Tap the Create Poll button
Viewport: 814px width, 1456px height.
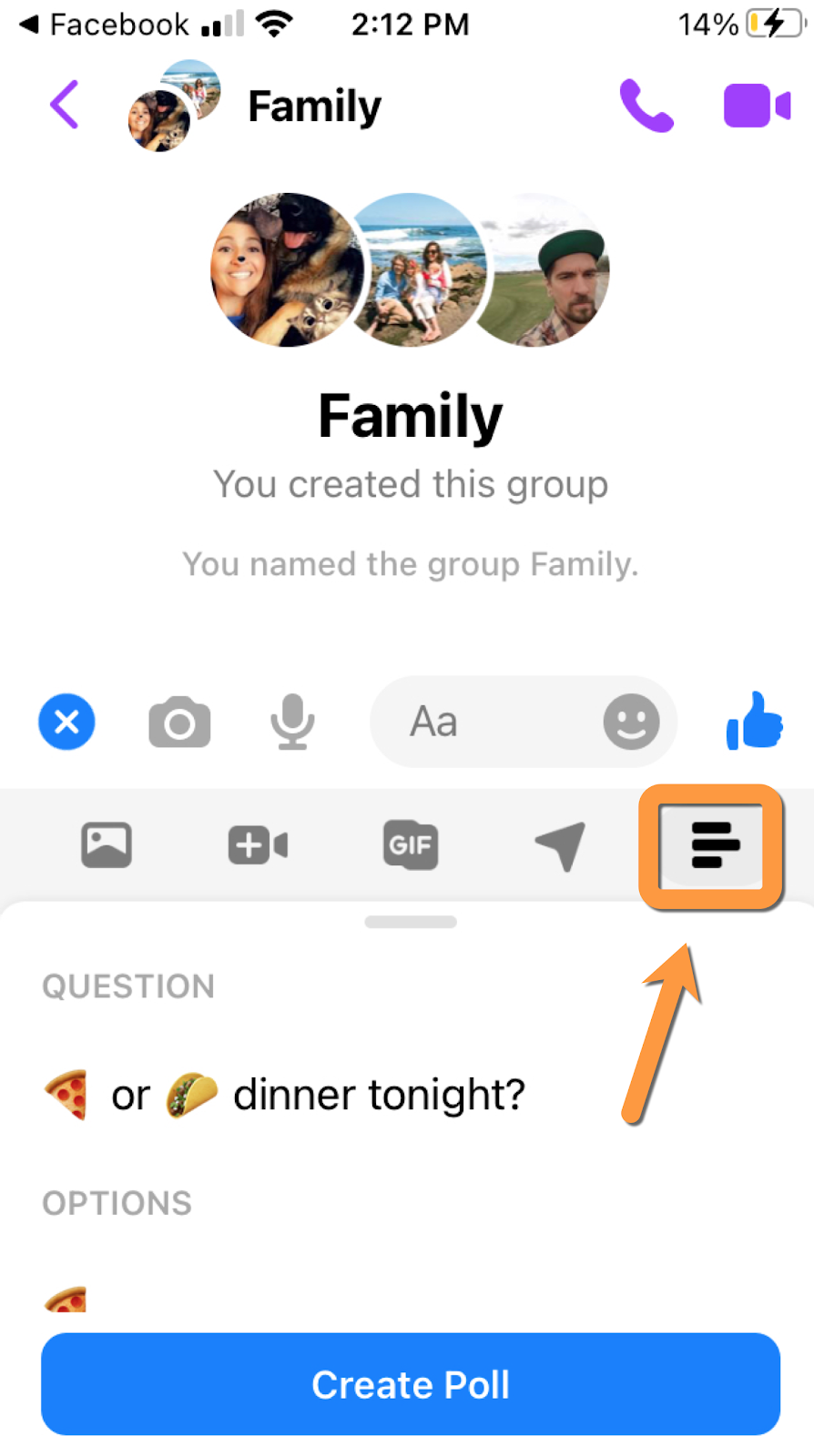pyautogui.click(x=411, y=1384)
